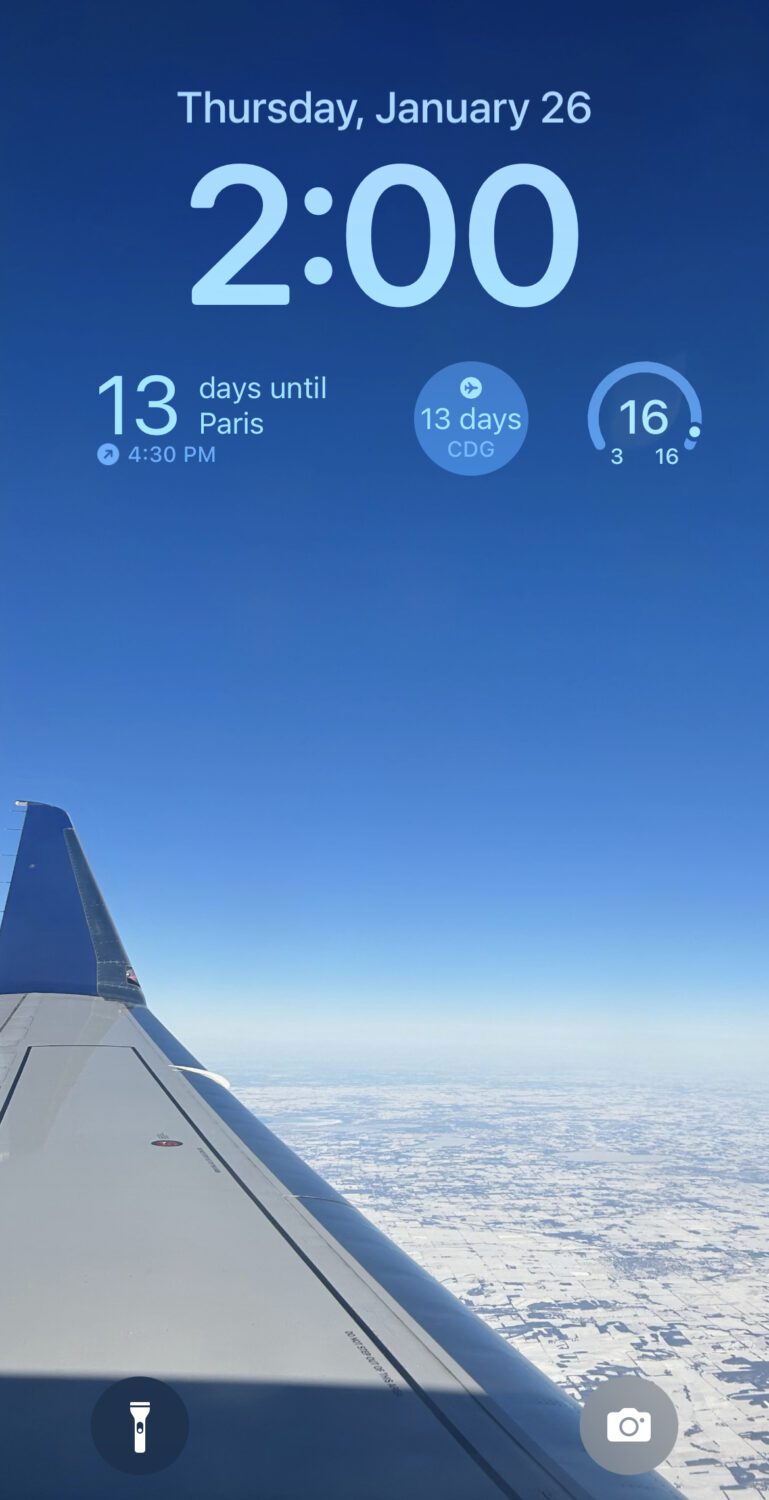Tap the '4:30 PM' time label
The height and width of the screenshot is (1500, 769).
point(170,454)
